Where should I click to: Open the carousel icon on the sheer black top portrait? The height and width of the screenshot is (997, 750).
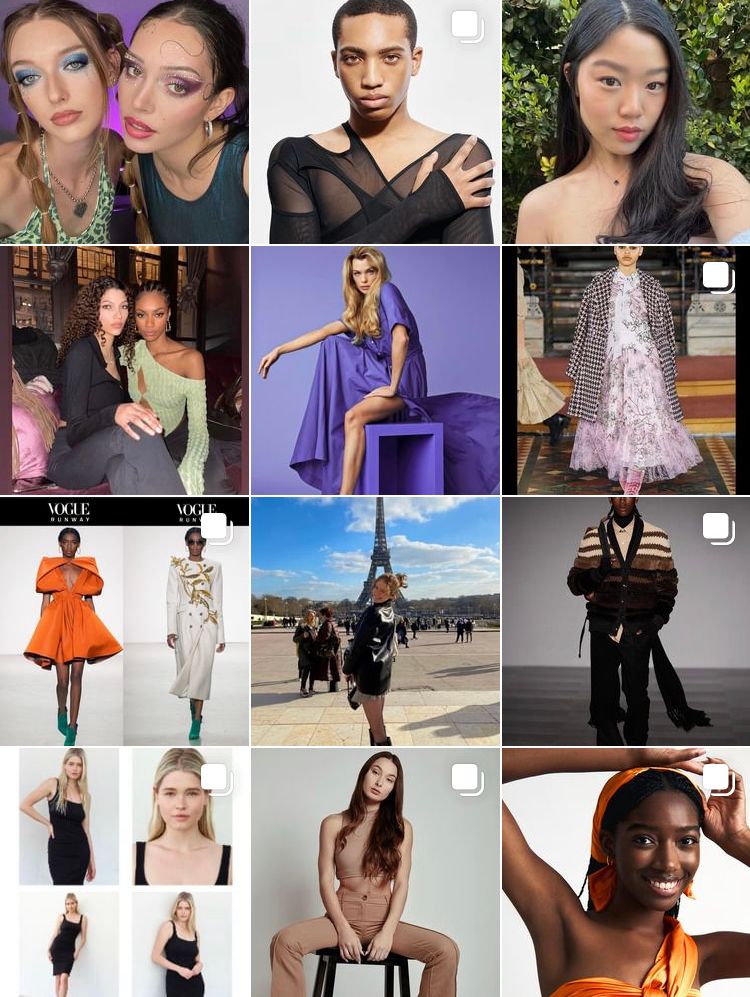point(467,25)
